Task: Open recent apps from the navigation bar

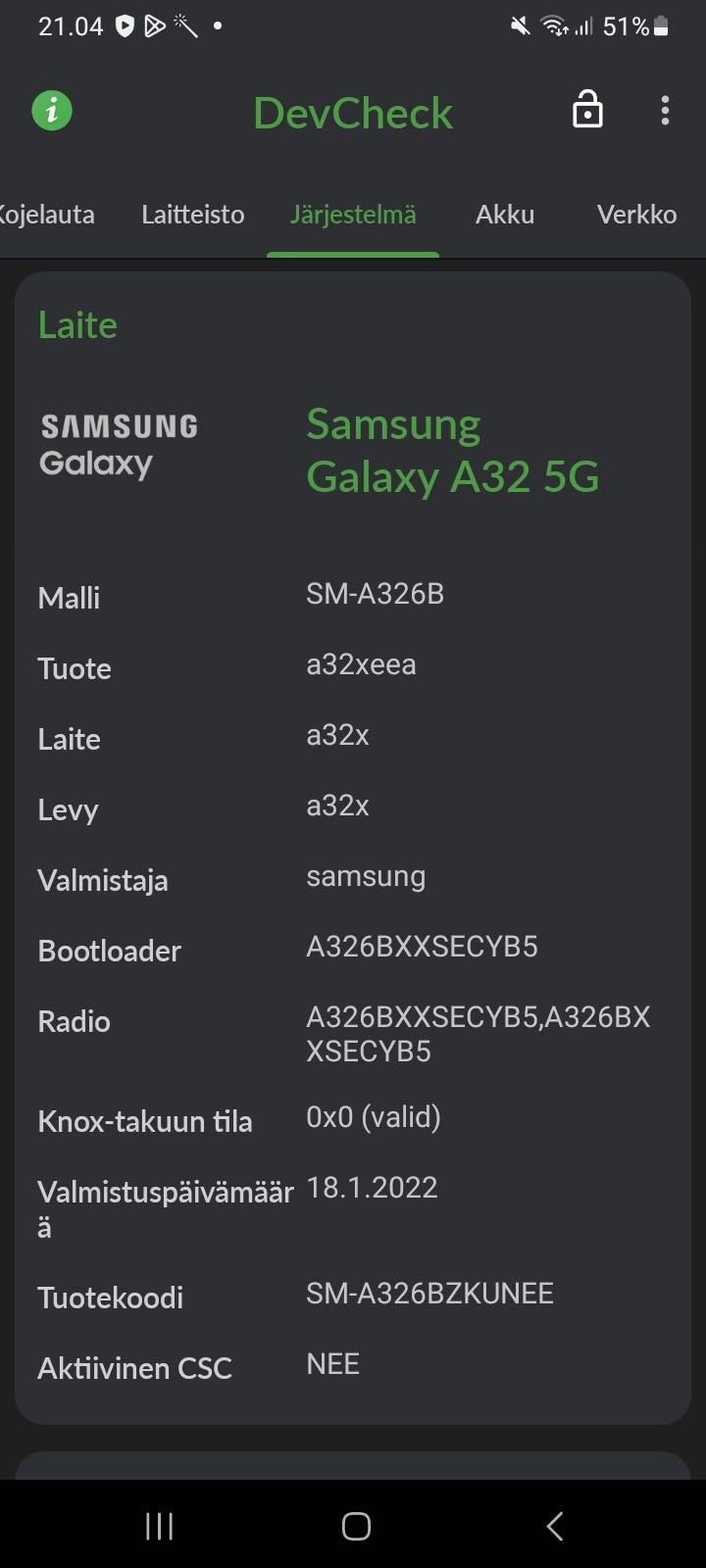Action: coord(159,1526)
